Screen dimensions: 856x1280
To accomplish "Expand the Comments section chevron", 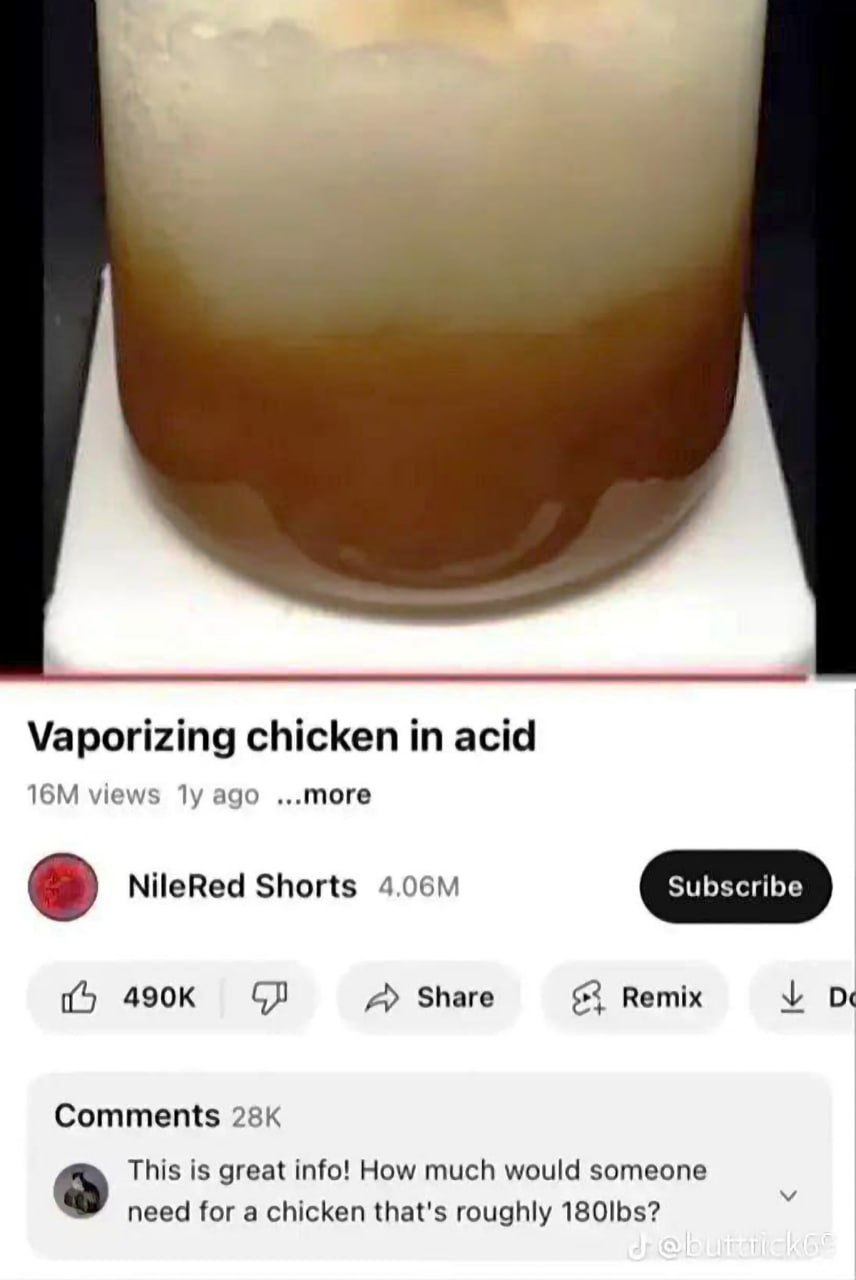I will (788, 1195).
